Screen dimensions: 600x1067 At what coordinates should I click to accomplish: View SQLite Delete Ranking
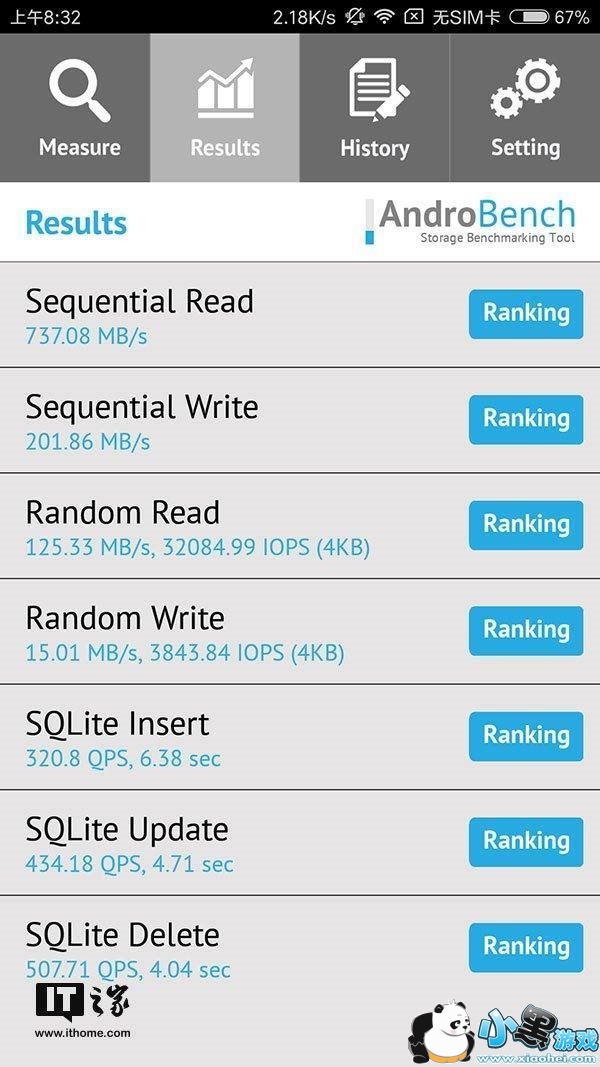coord(526,946)
